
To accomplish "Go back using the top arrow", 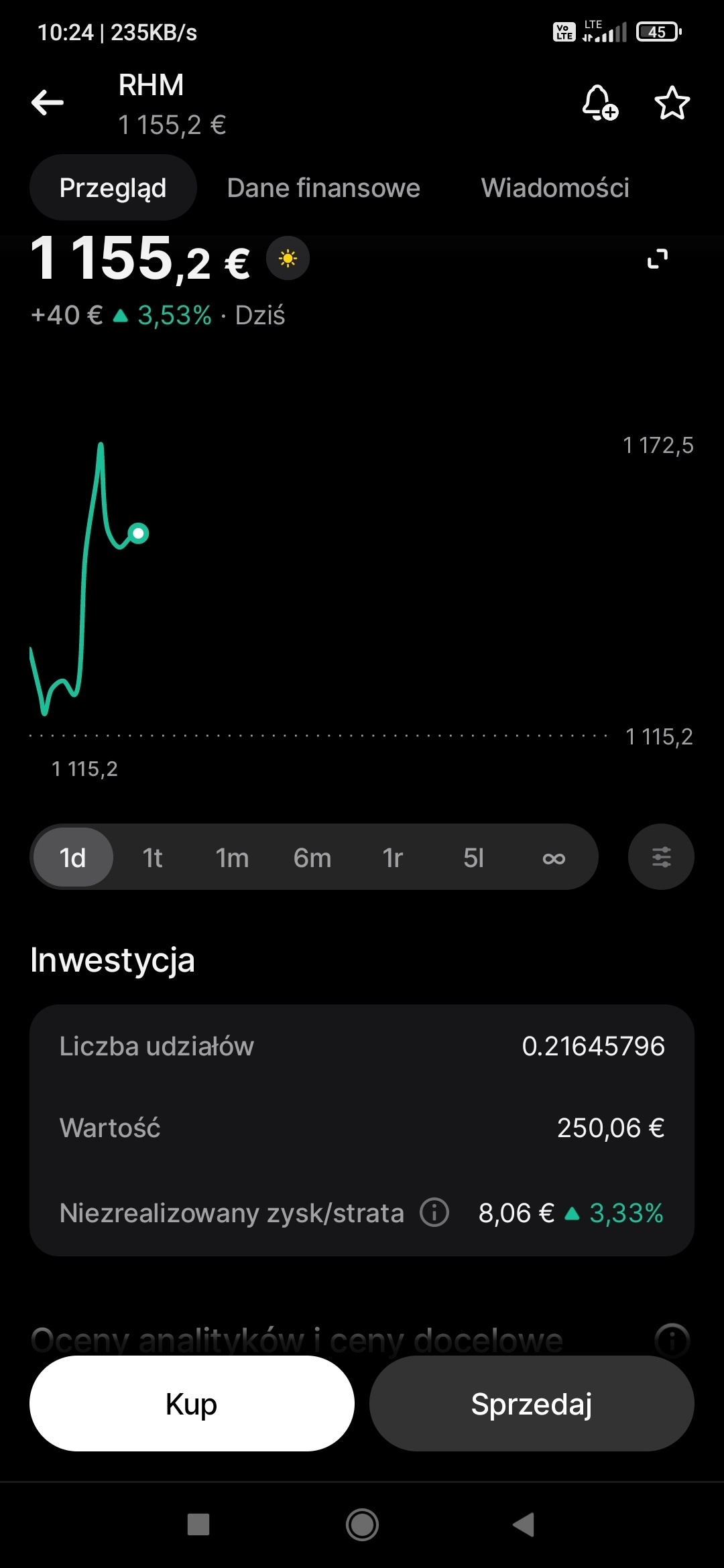I will 48,103.
